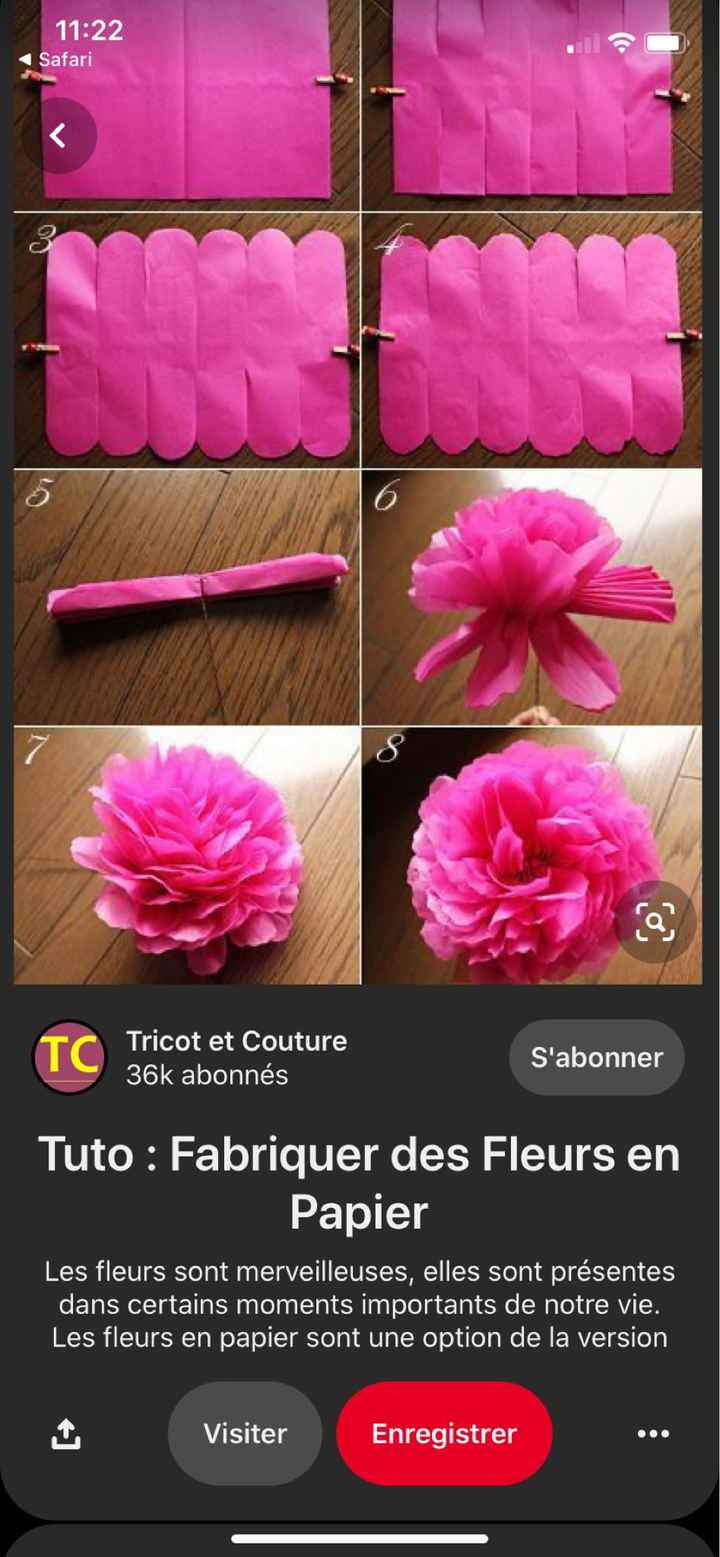Open the Tricot et Couture profile name

point(236,1041)
